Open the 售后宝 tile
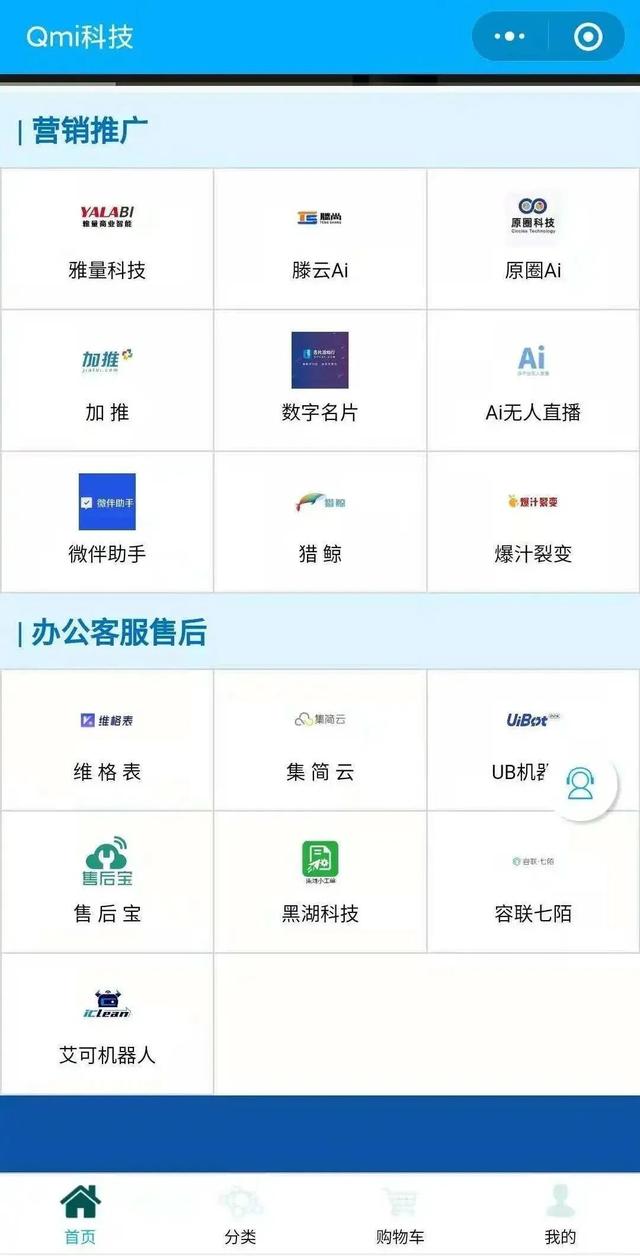 pos(107,882)
